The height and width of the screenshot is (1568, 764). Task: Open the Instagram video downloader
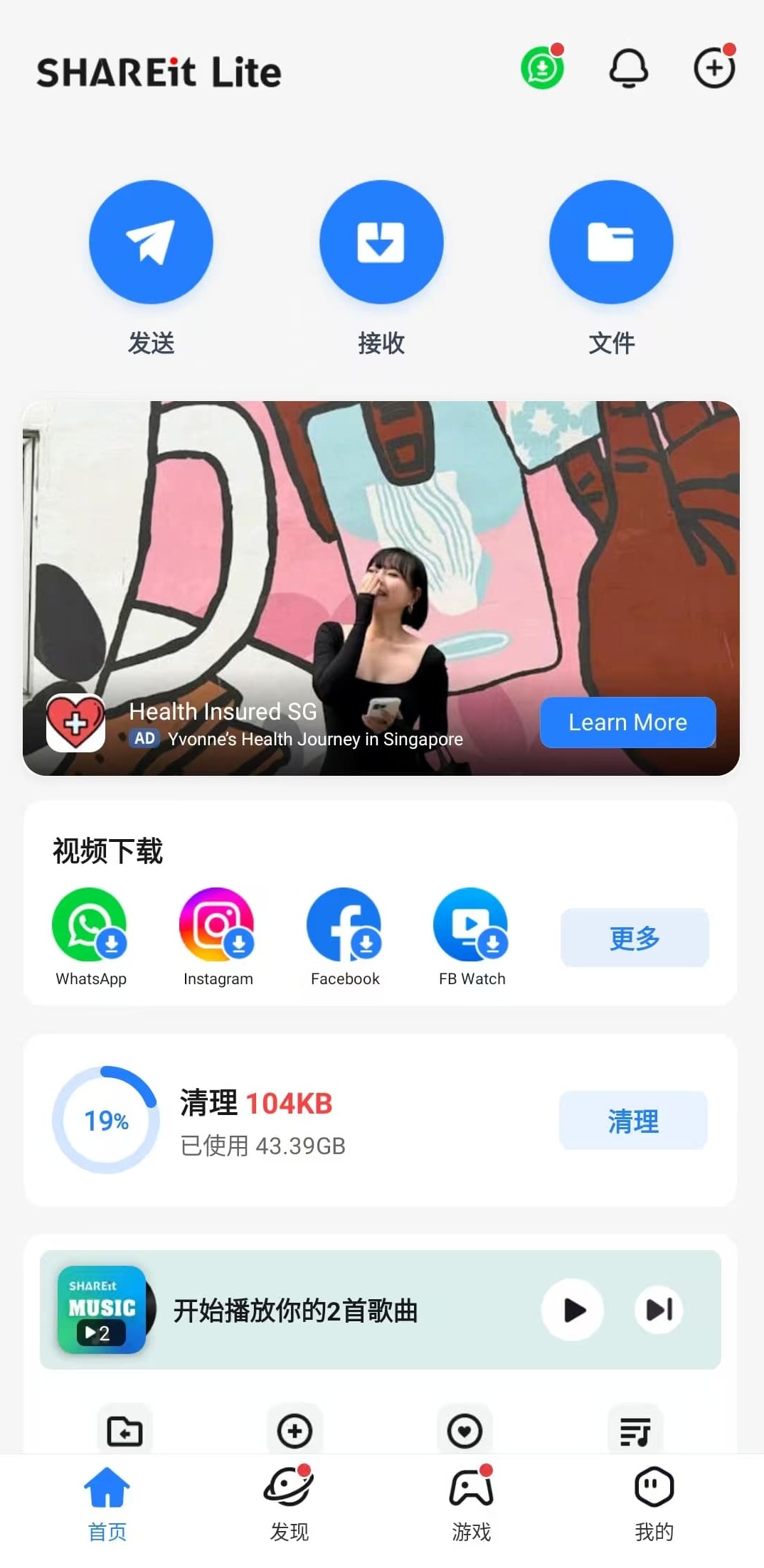pyautogui.click(x=217, y=924)
